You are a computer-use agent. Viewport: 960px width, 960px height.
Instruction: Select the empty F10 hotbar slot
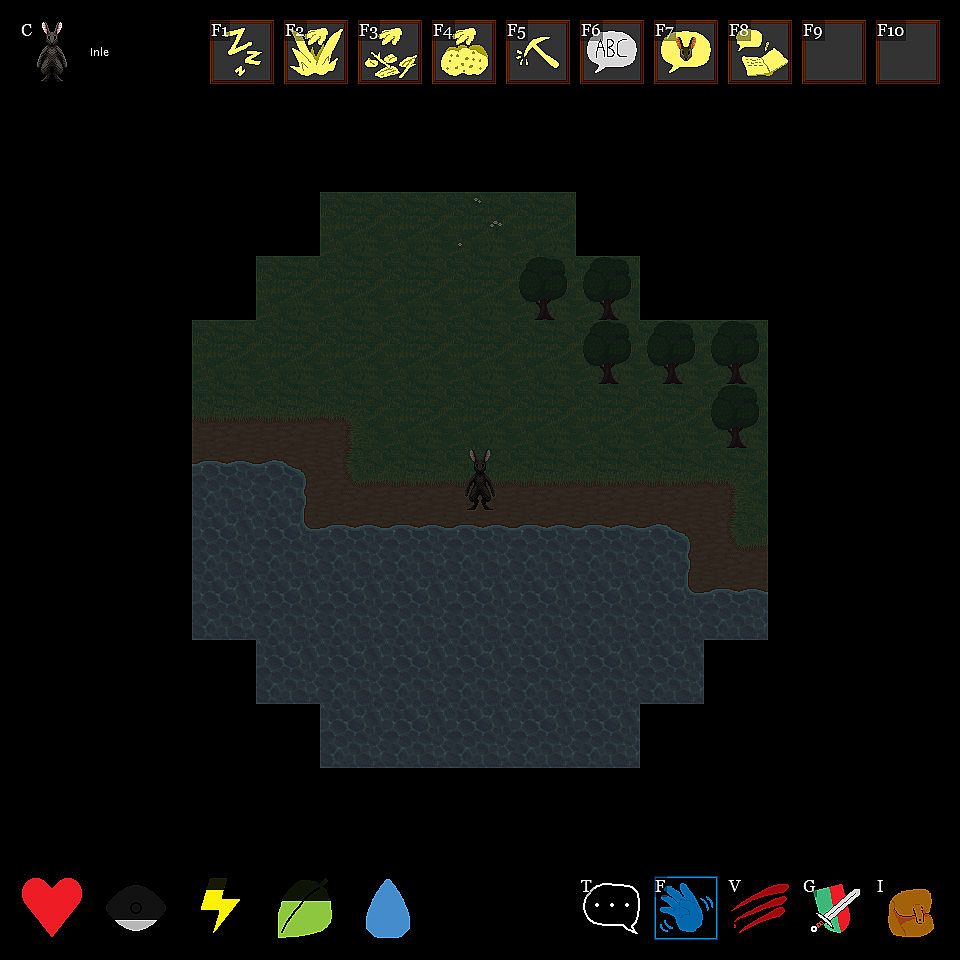(x=908, y=52)
